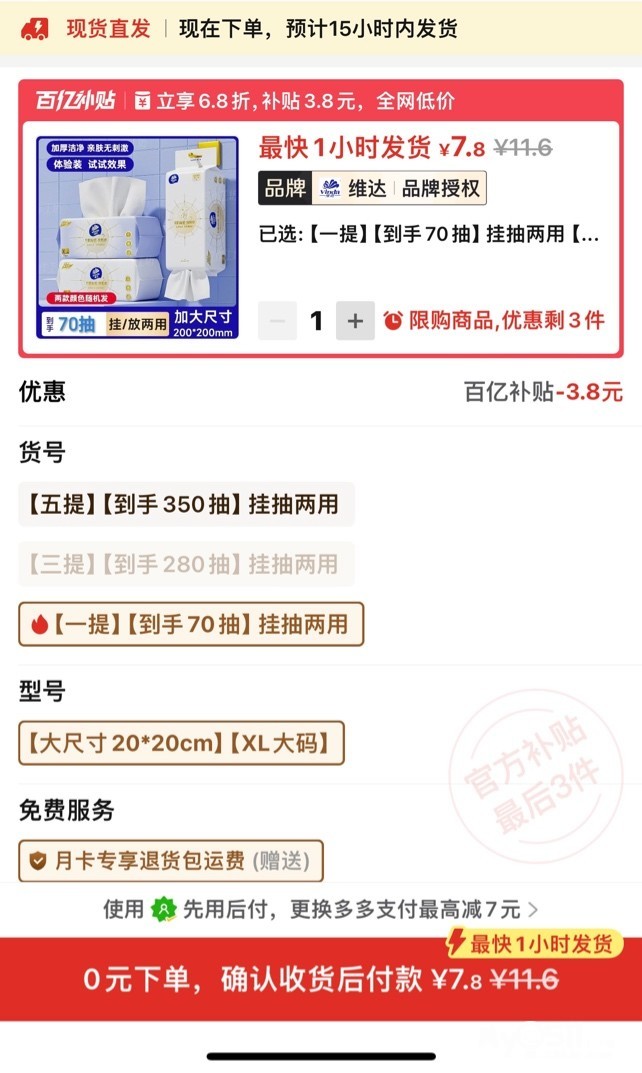
Task: Tap 月卡专享退货包运费 service chip
Action: pyautogui.click(x=171, y=860)
